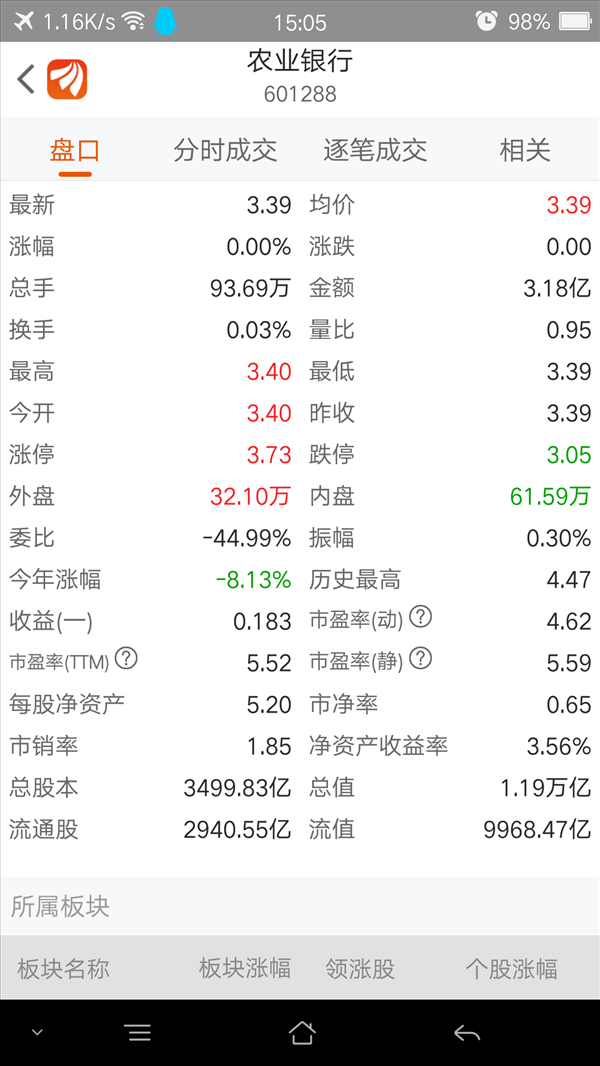Select the 盘口 tab
The image size is (600, 1066).
pyautogui.click(x=75, y=150)
